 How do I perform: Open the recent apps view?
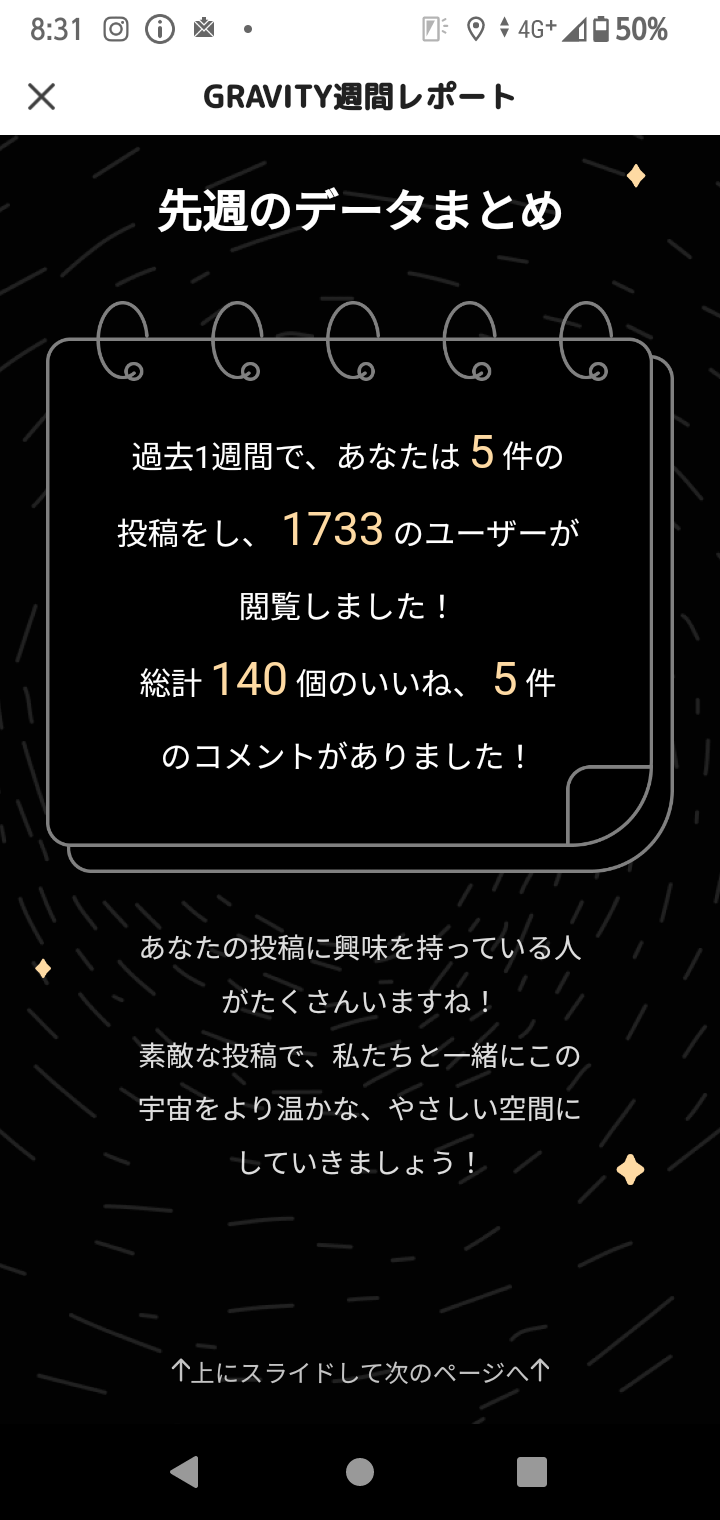531,1471
